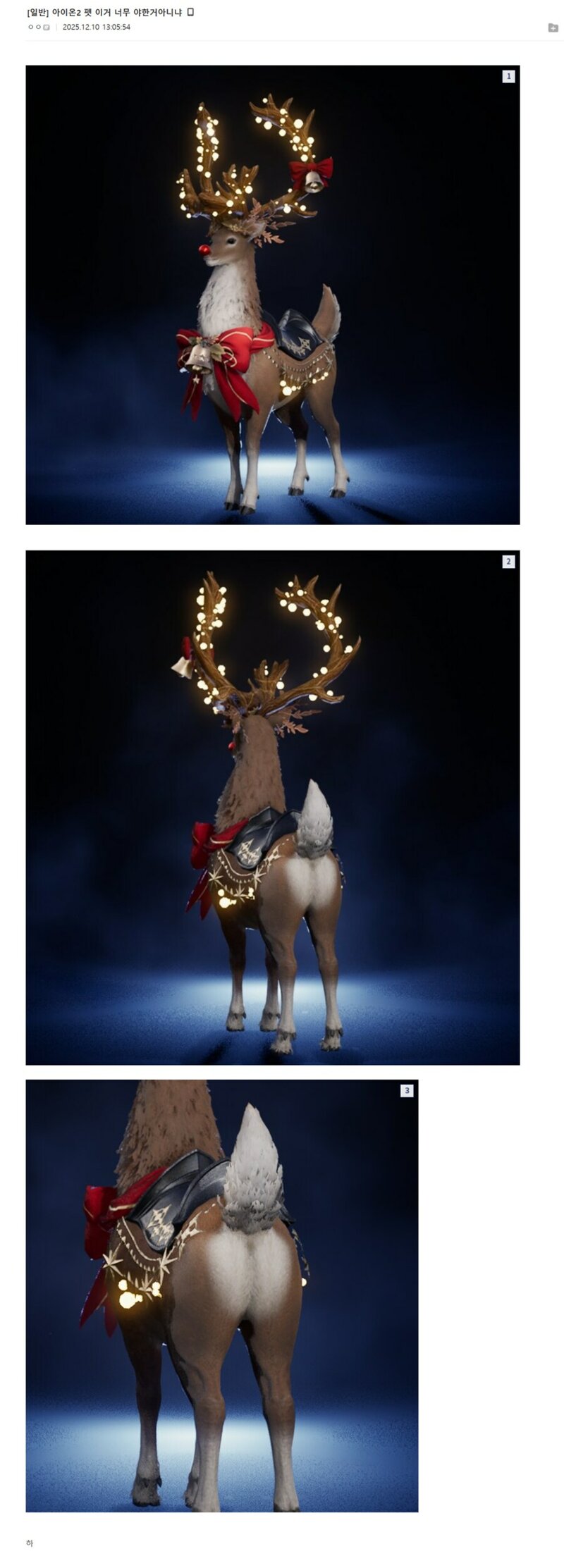Tap the folder-plus icon beside the post header
Viewport: 564px width, 1568px height.
point(553,27)
